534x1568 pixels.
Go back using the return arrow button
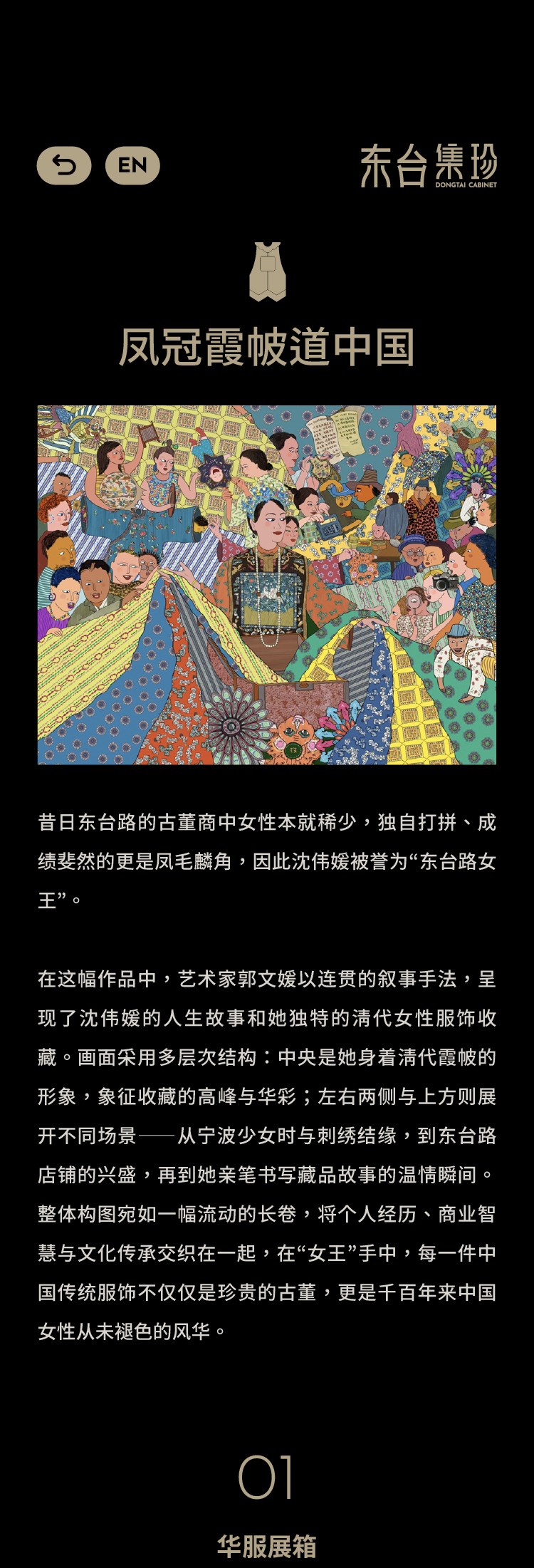(x=64, y=166)
